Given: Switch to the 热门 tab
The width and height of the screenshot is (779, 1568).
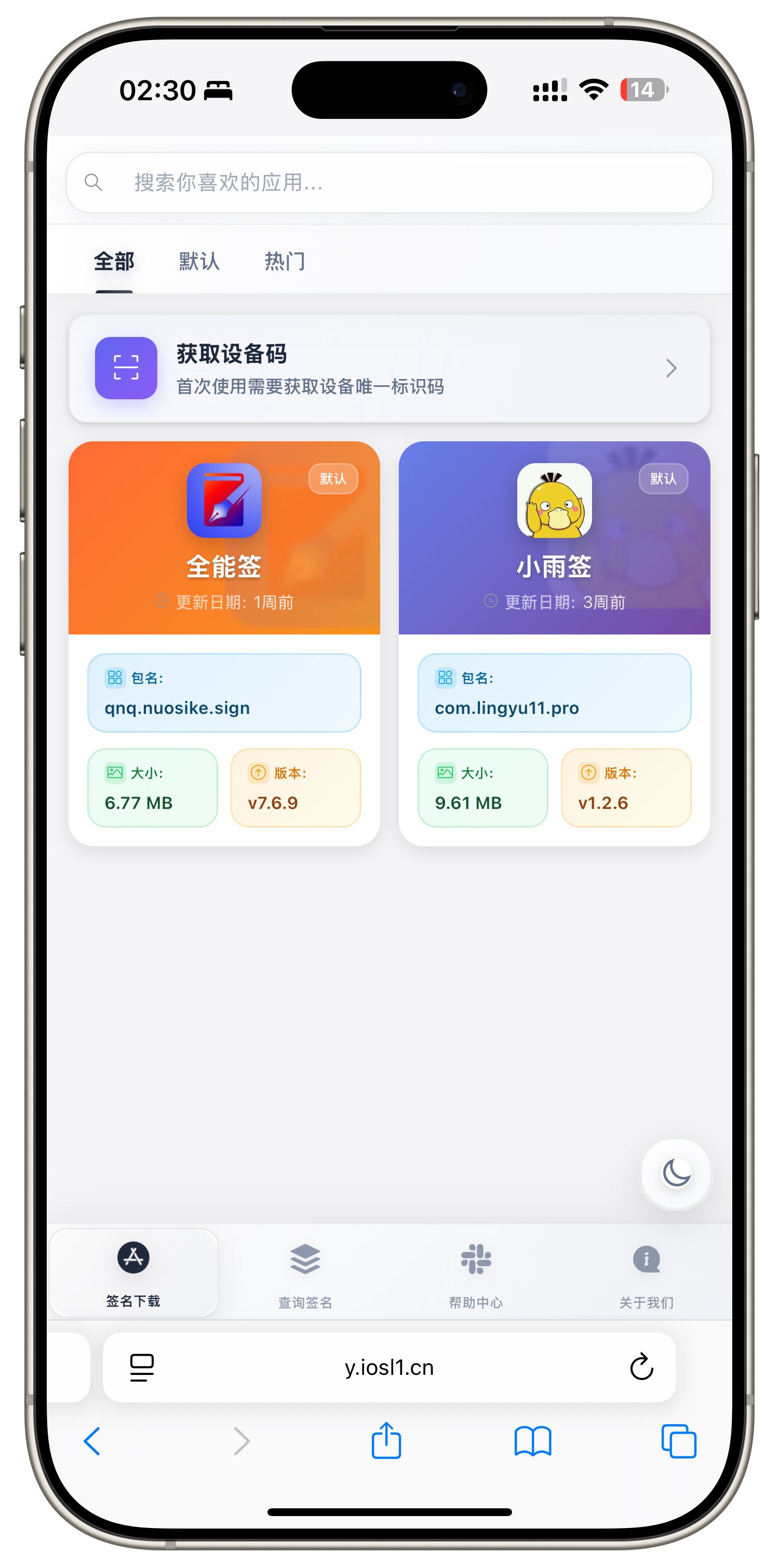Looking at the screenshot, I should click(285, 262).
